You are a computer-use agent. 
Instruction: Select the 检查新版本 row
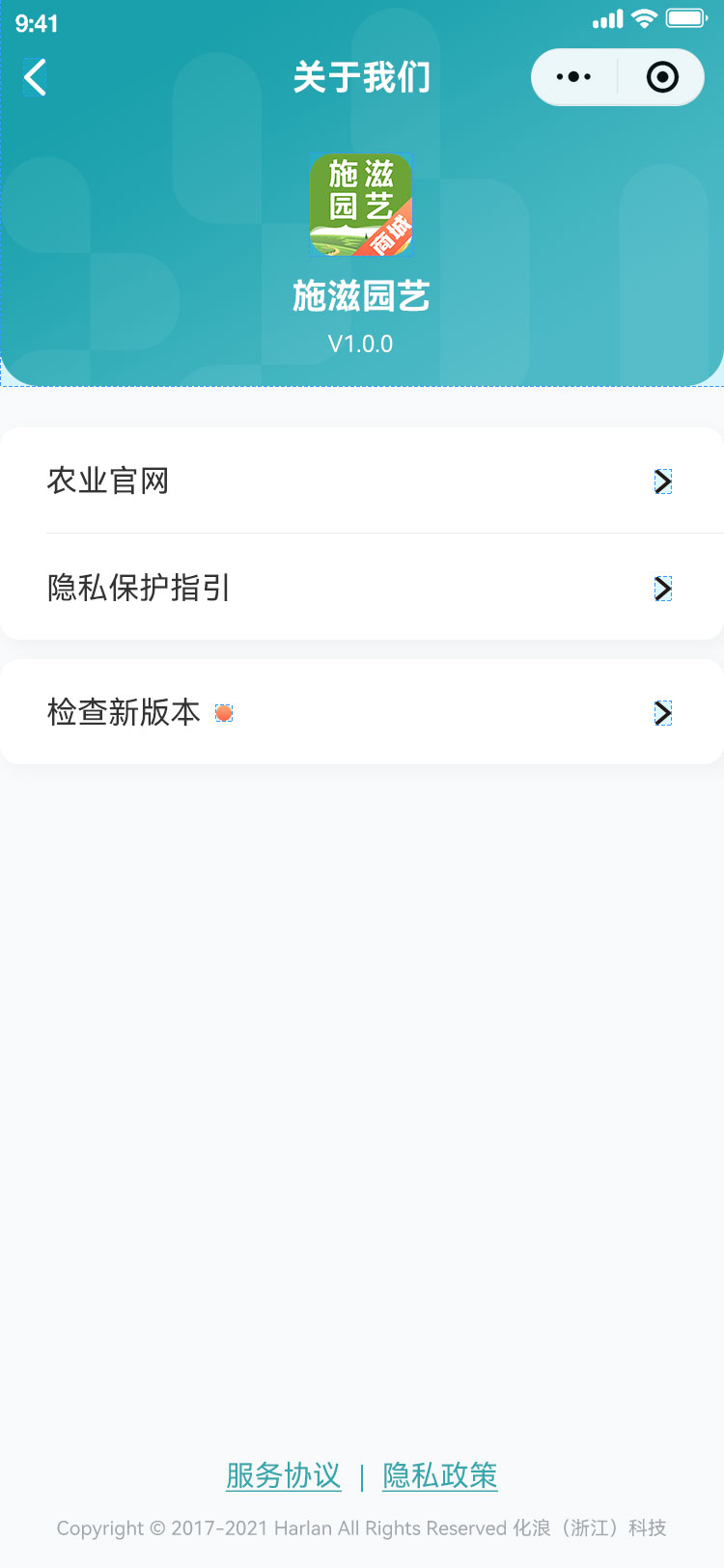coord(361,712)
